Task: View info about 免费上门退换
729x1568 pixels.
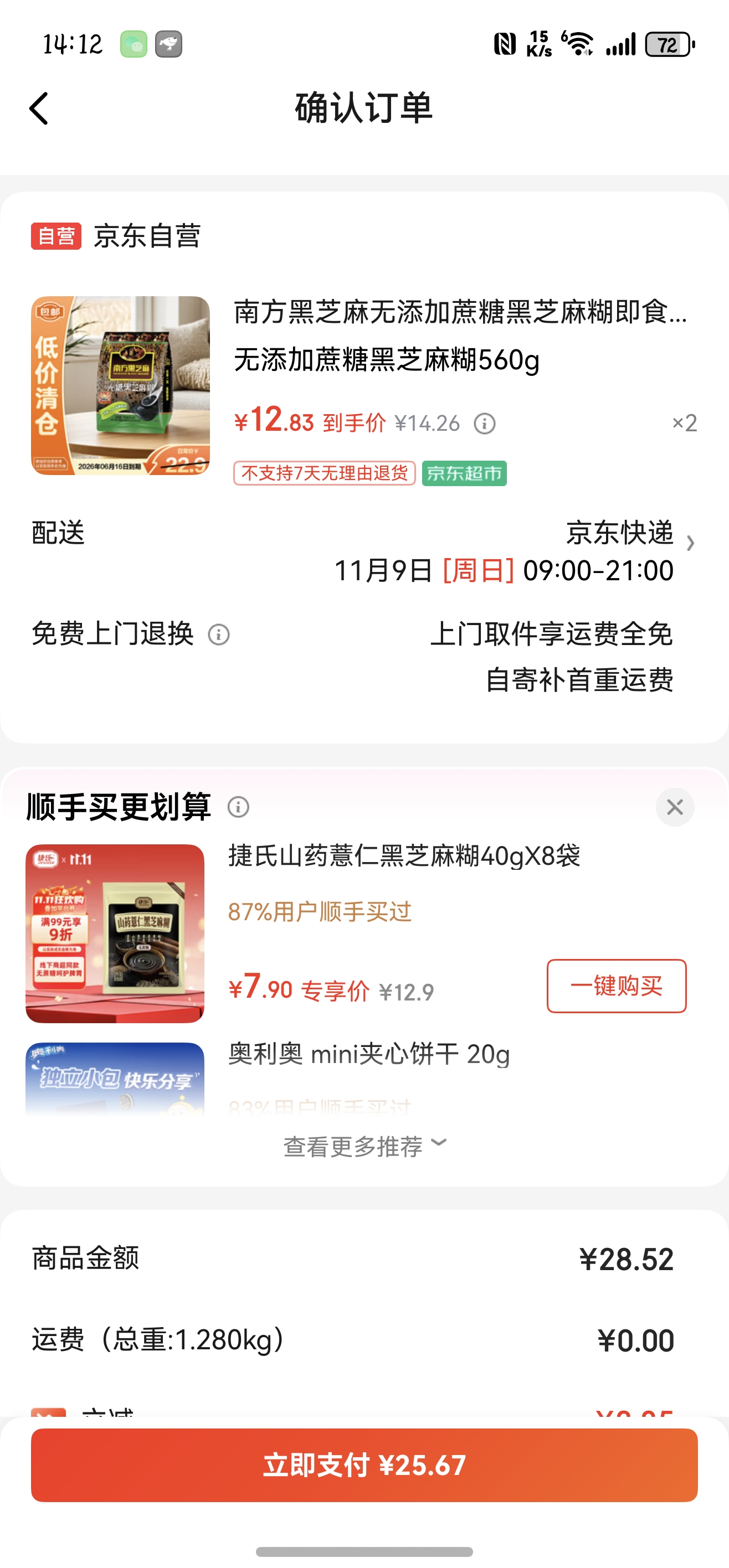Action: click(x=219, y=635)
